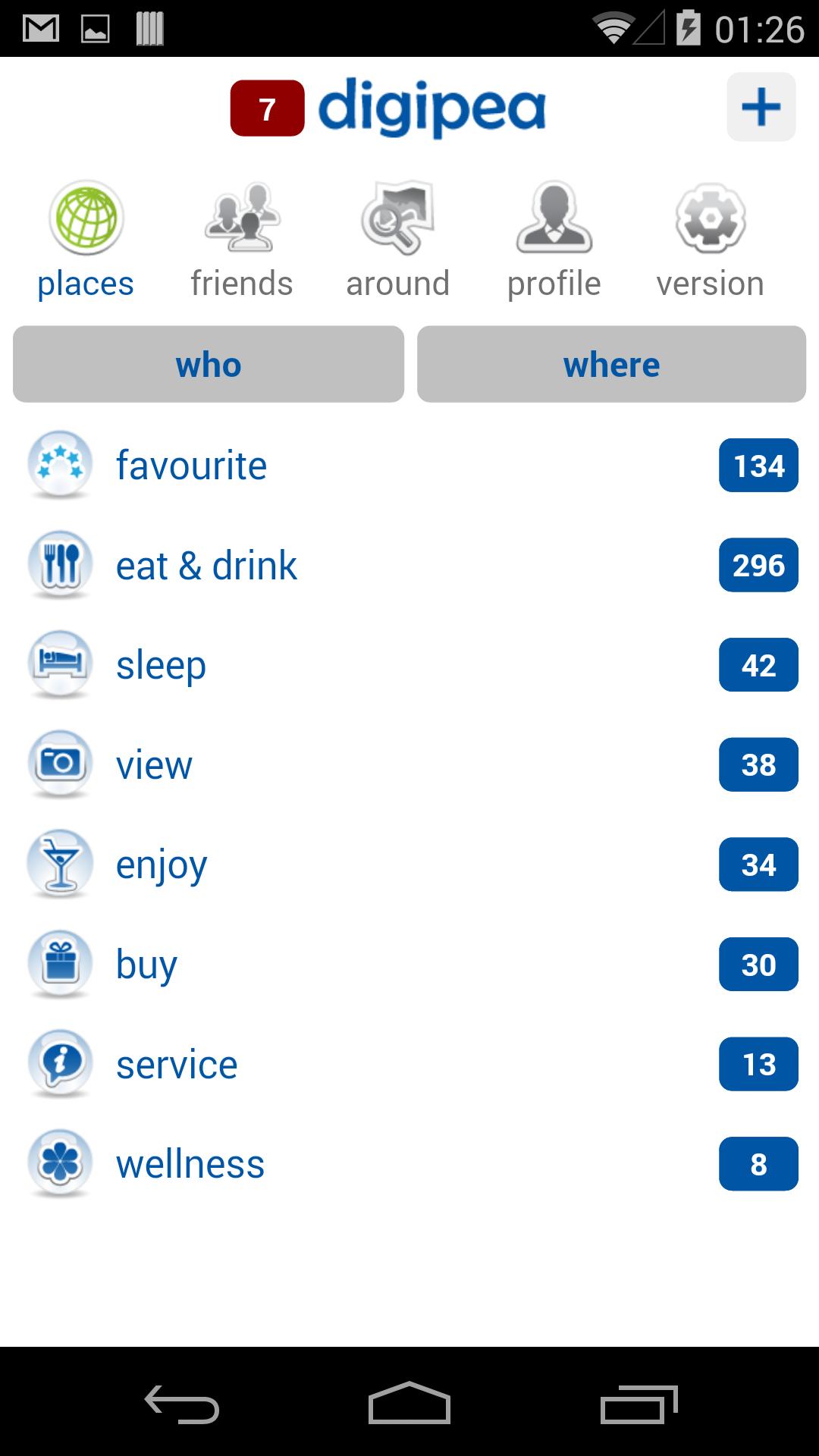The width and height of the screenshot is (819, 1456).
Task: Tap the version gear icon
Action: point(711,220)
